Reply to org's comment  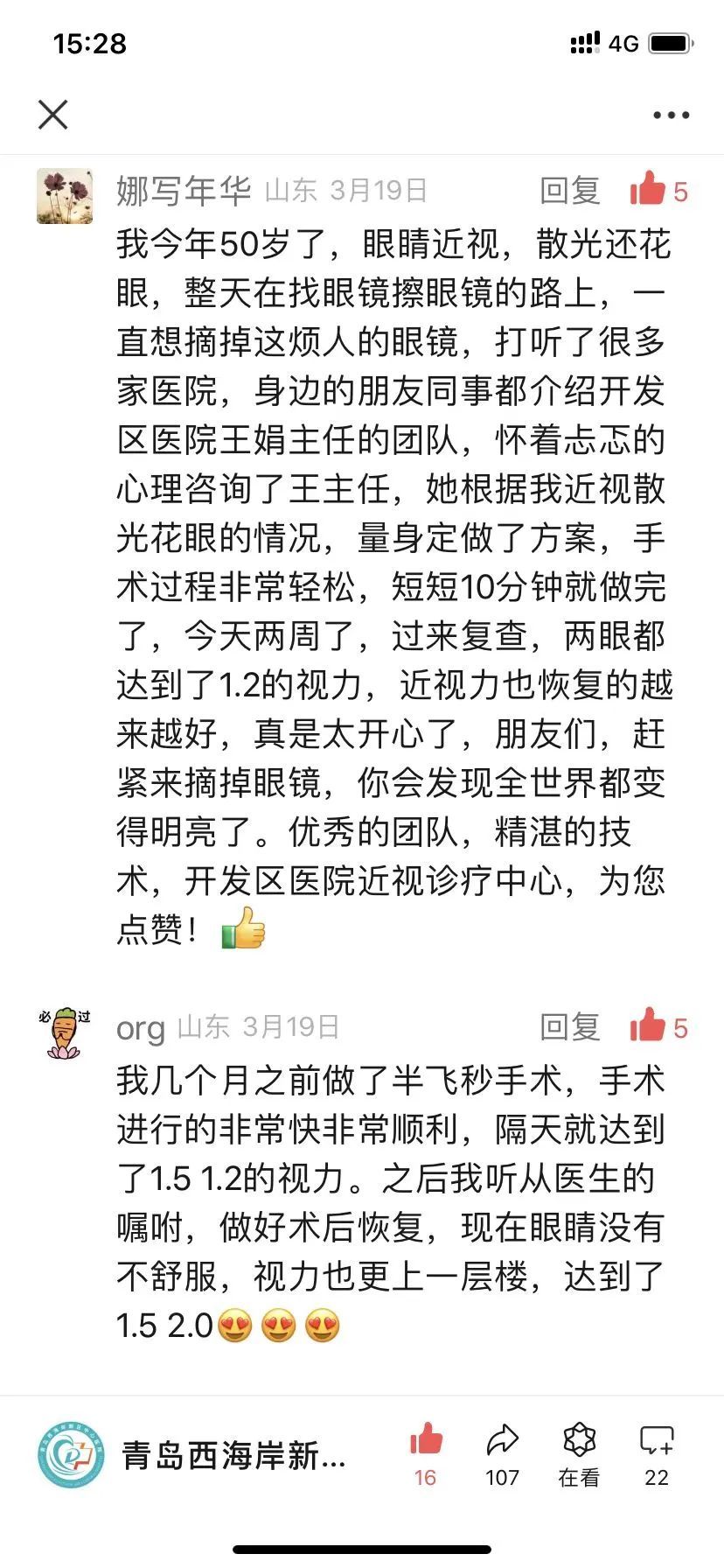pyautogui.click(x=569, y=1027)
